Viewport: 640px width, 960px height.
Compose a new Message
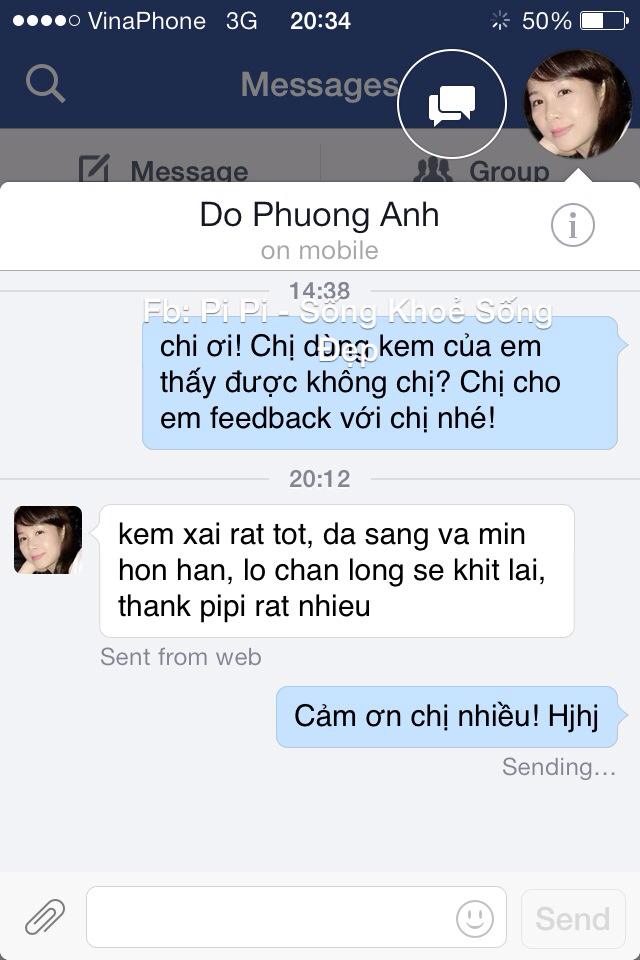coord(164,170)
